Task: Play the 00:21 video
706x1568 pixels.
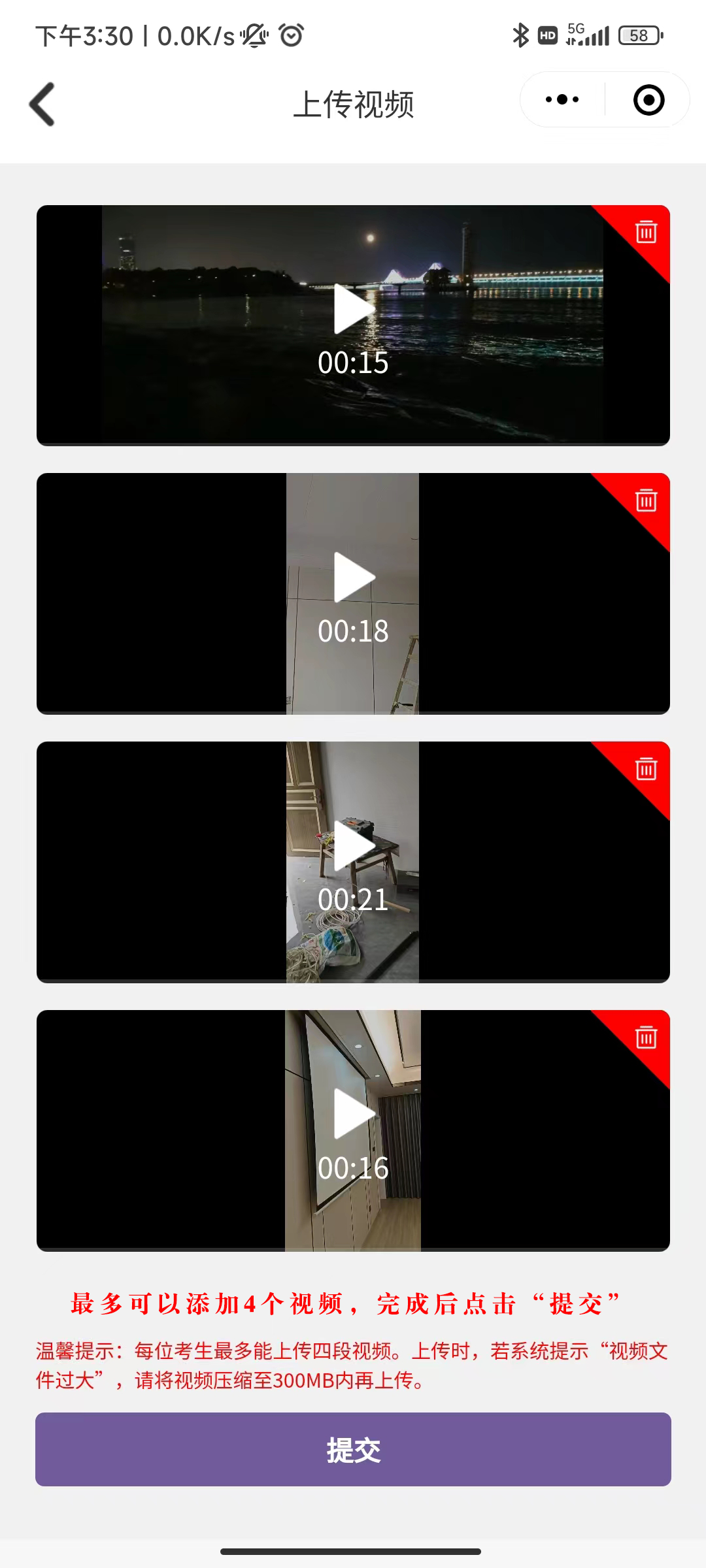Action: [x=354, y=846]
